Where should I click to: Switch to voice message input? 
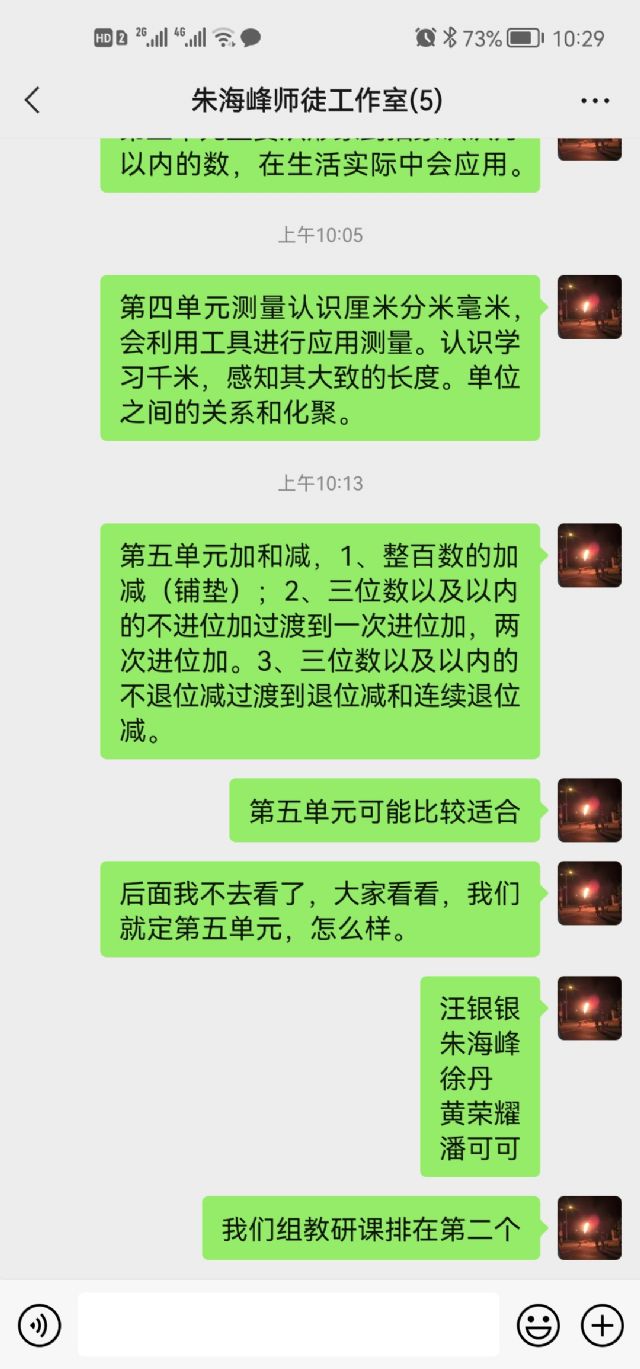(39, 1325)
